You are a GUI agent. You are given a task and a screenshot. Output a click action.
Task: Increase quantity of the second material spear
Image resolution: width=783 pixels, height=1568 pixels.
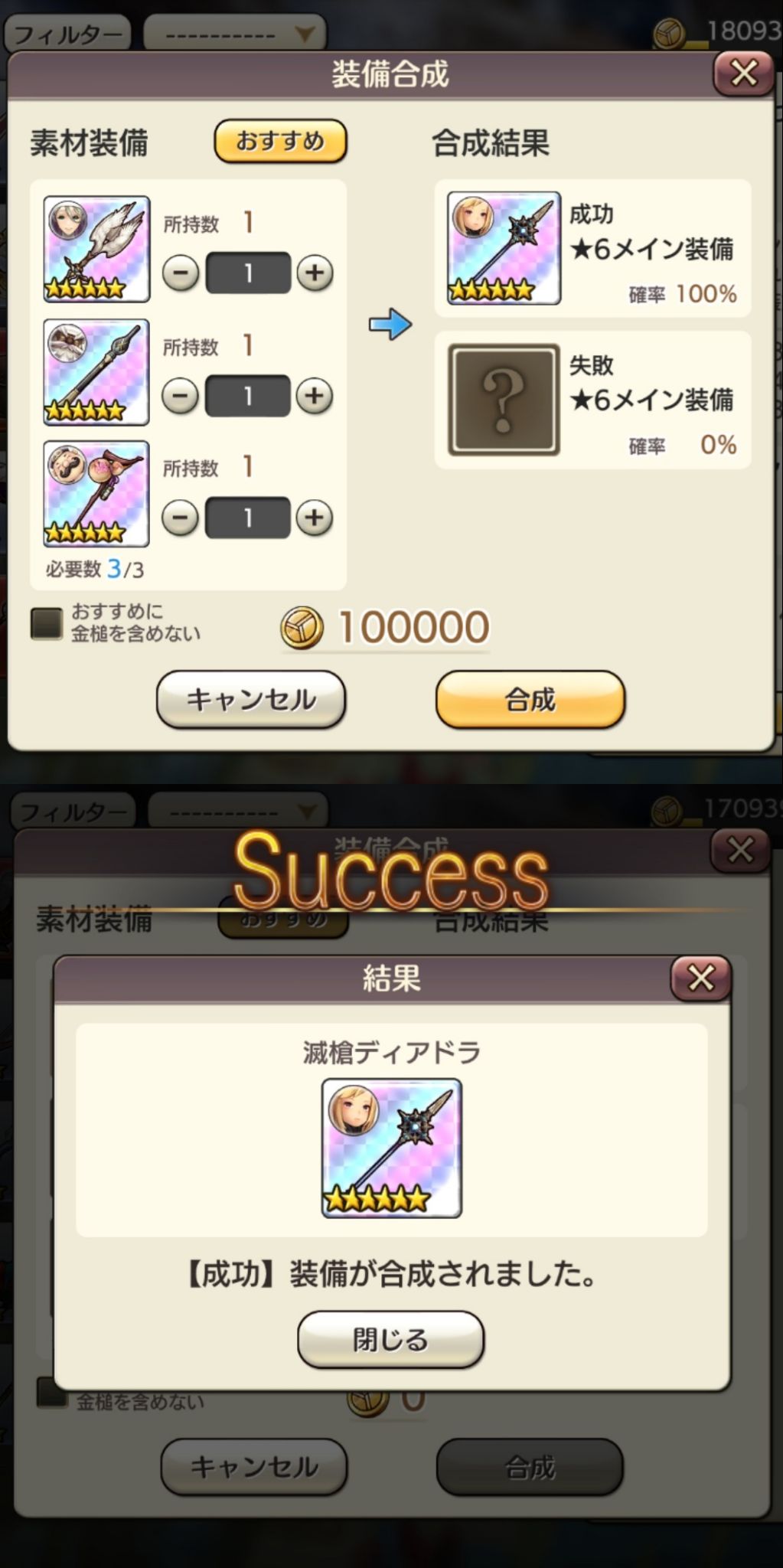point(314,396)
